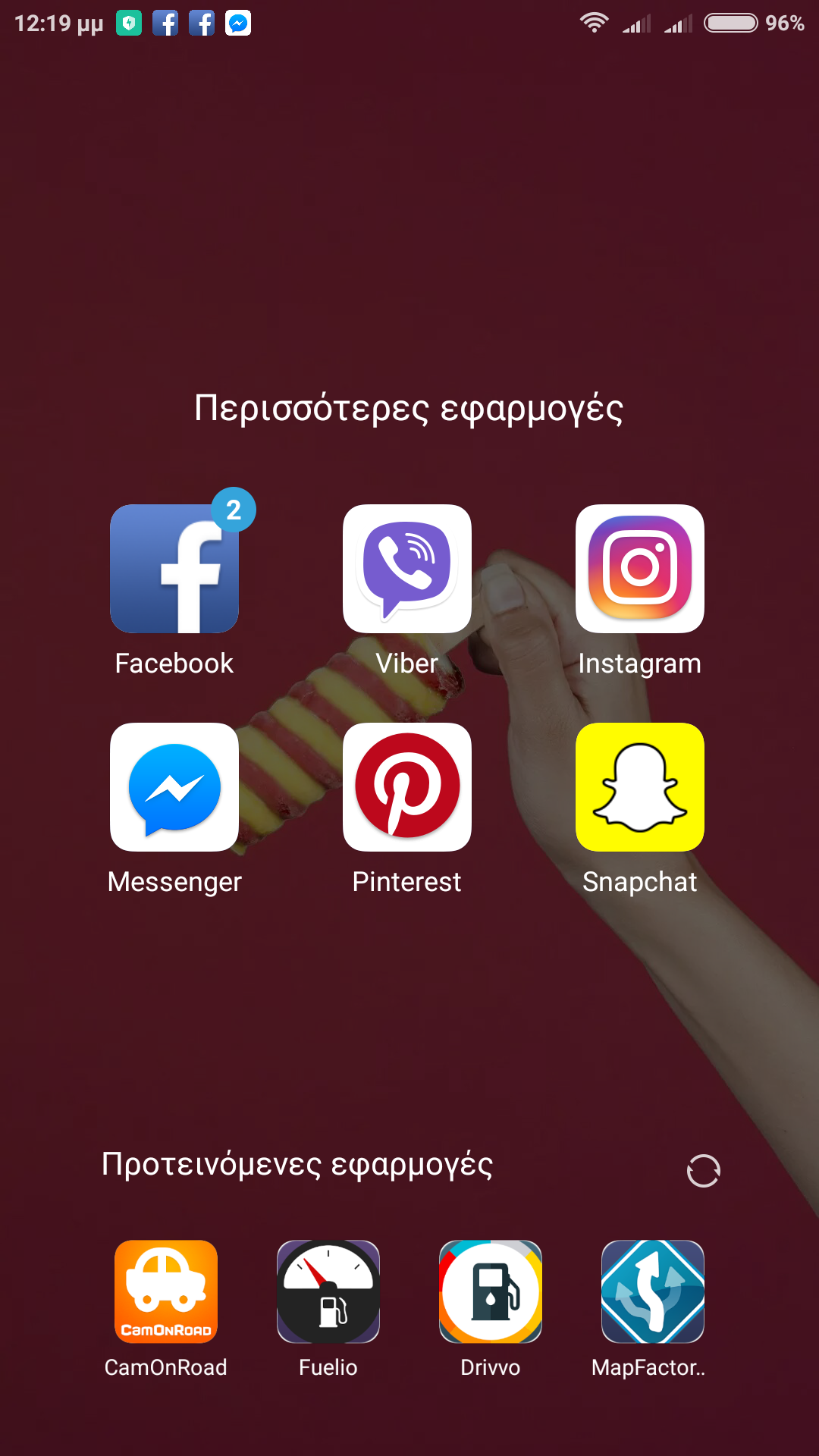Launch Pinterest
Image resolution: width=819 pixels, height=1456 pixels.
tap(407, 787)
